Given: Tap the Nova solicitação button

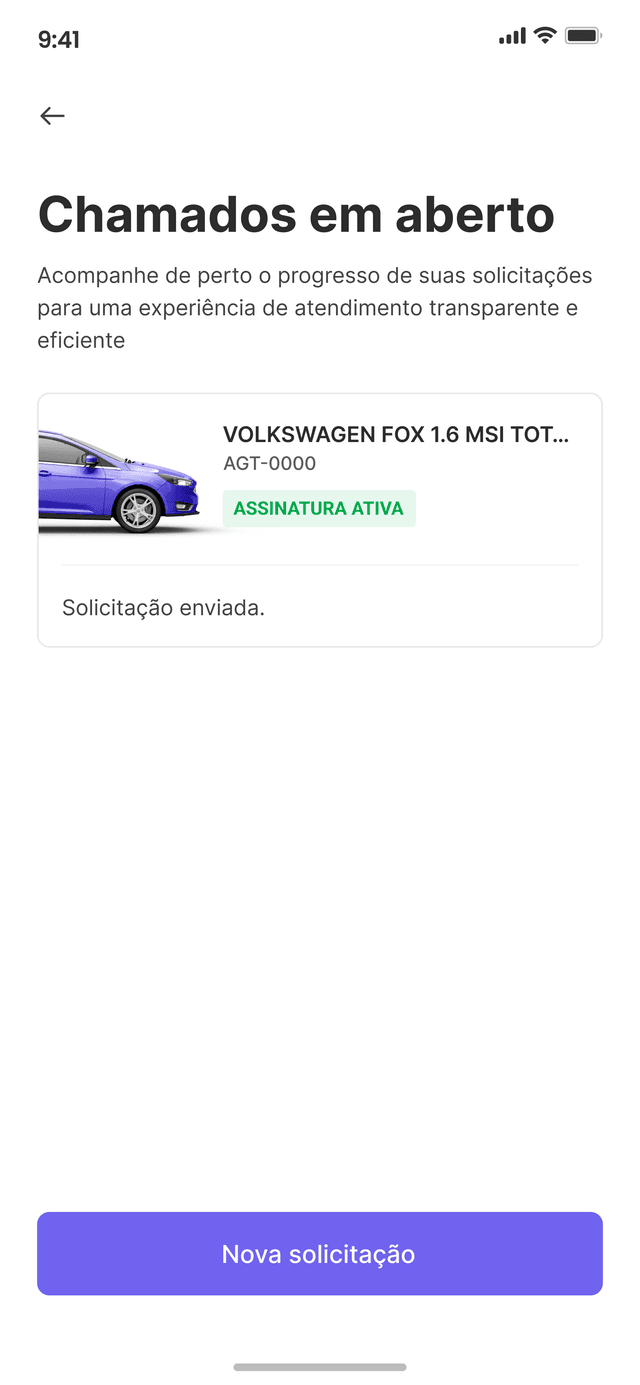Looking at the screenshot, I should click(x=320, y=1253).
